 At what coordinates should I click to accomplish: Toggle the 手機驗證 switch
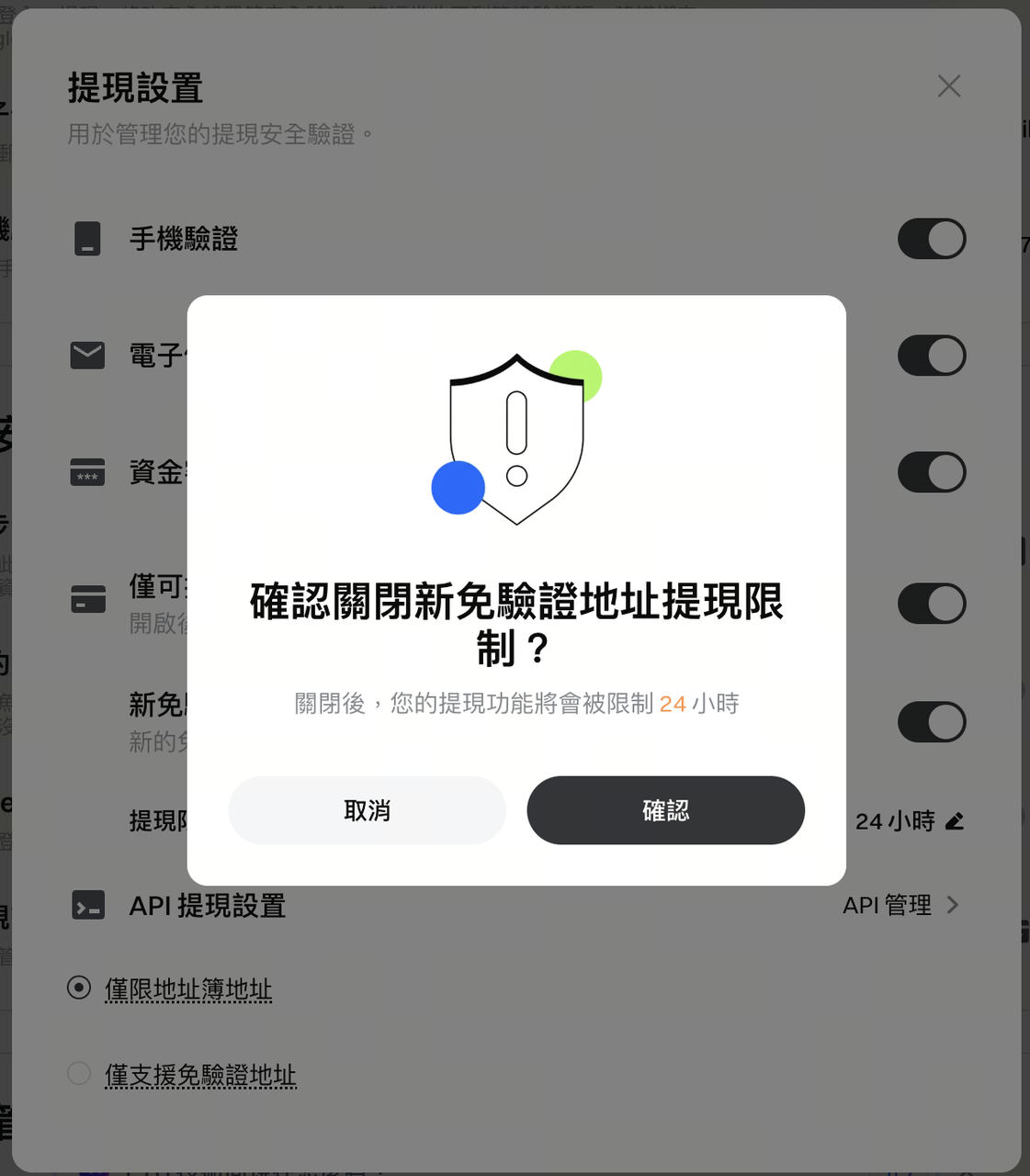[931, 239]
